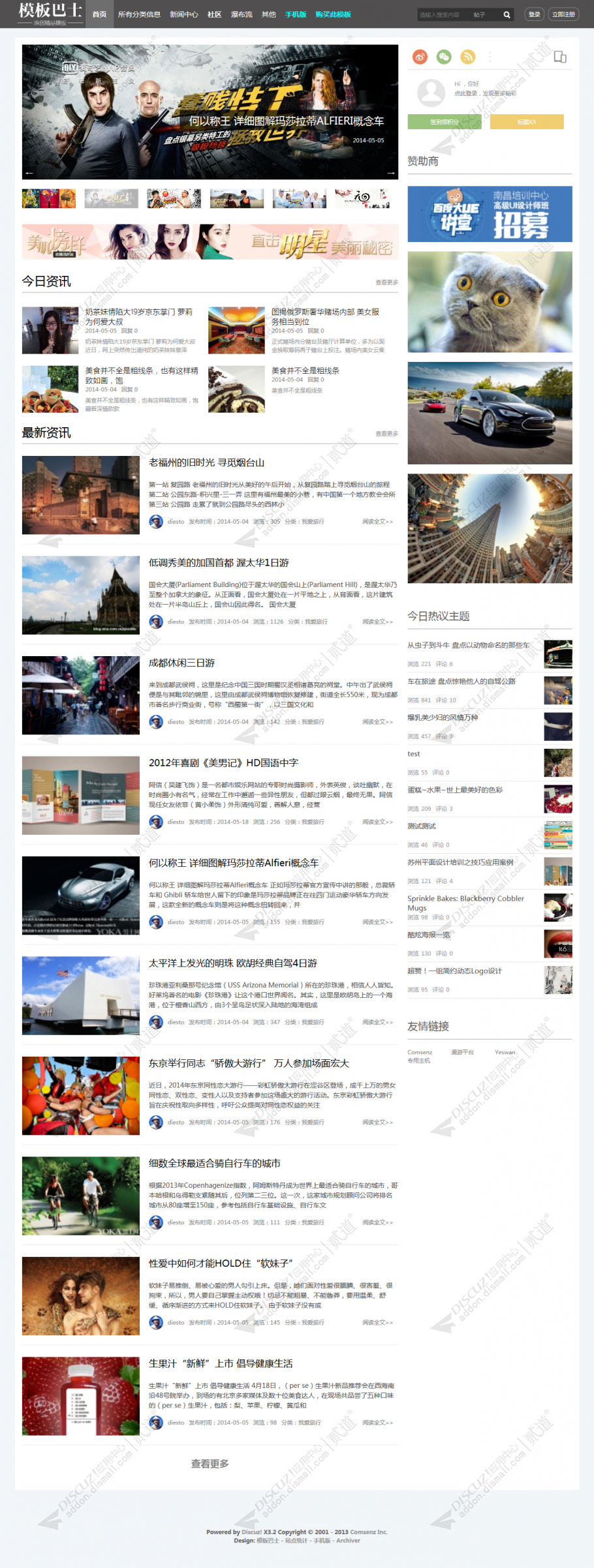Open article 老福州的旧时光 寻觅烟台山
The image size is (594, 1568).
coord(206,462)
